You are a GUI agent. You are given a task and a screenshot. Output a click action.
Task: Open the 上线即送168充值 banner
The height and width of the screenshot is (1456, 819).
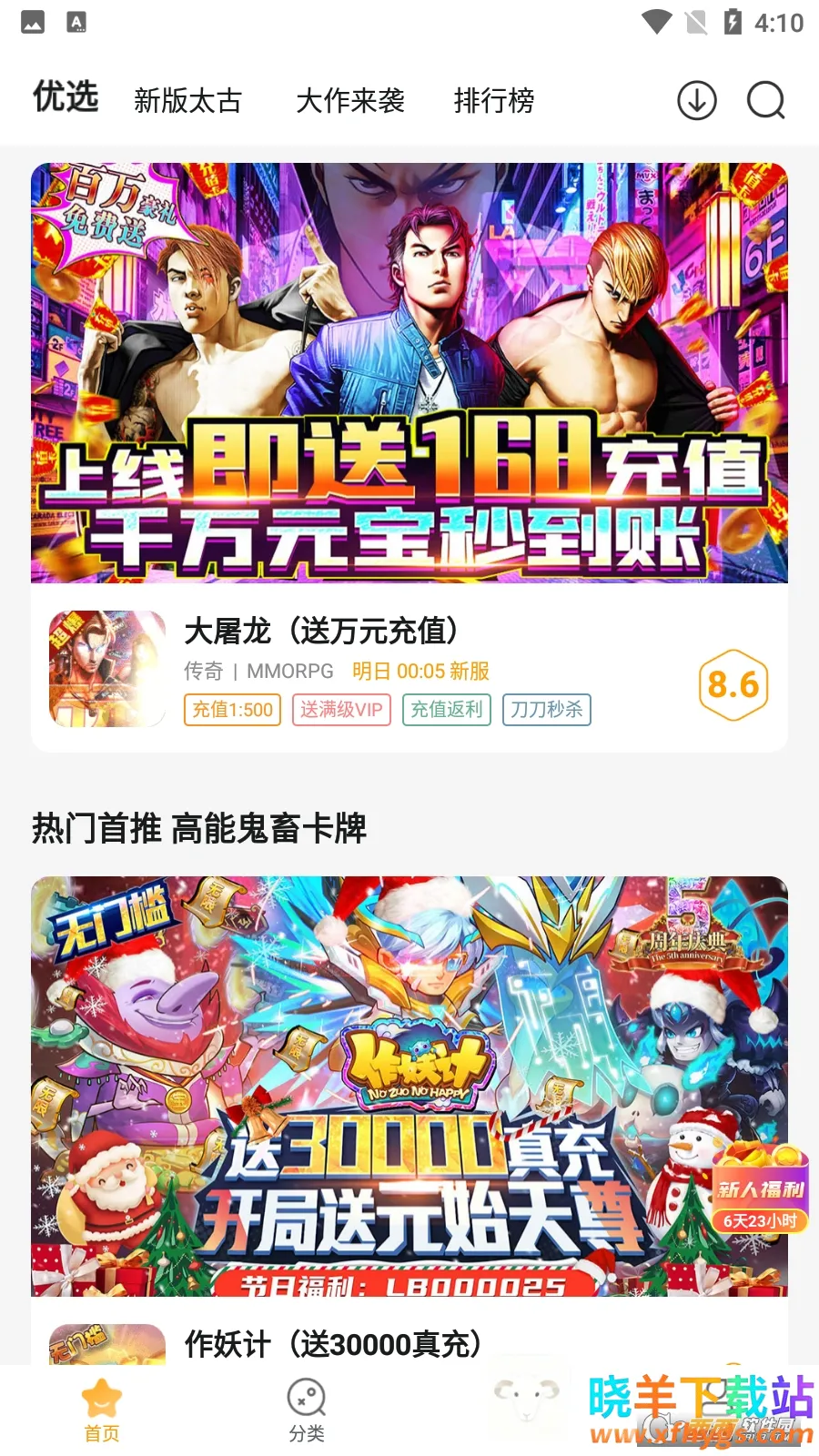(409, 373)
